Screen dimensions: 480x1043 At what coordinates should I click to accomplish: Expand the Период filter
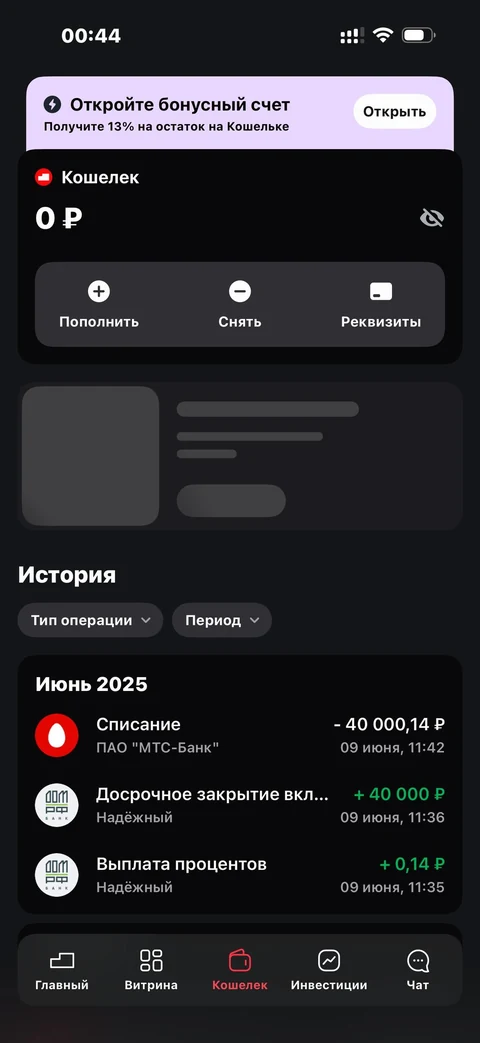point(222,621)
